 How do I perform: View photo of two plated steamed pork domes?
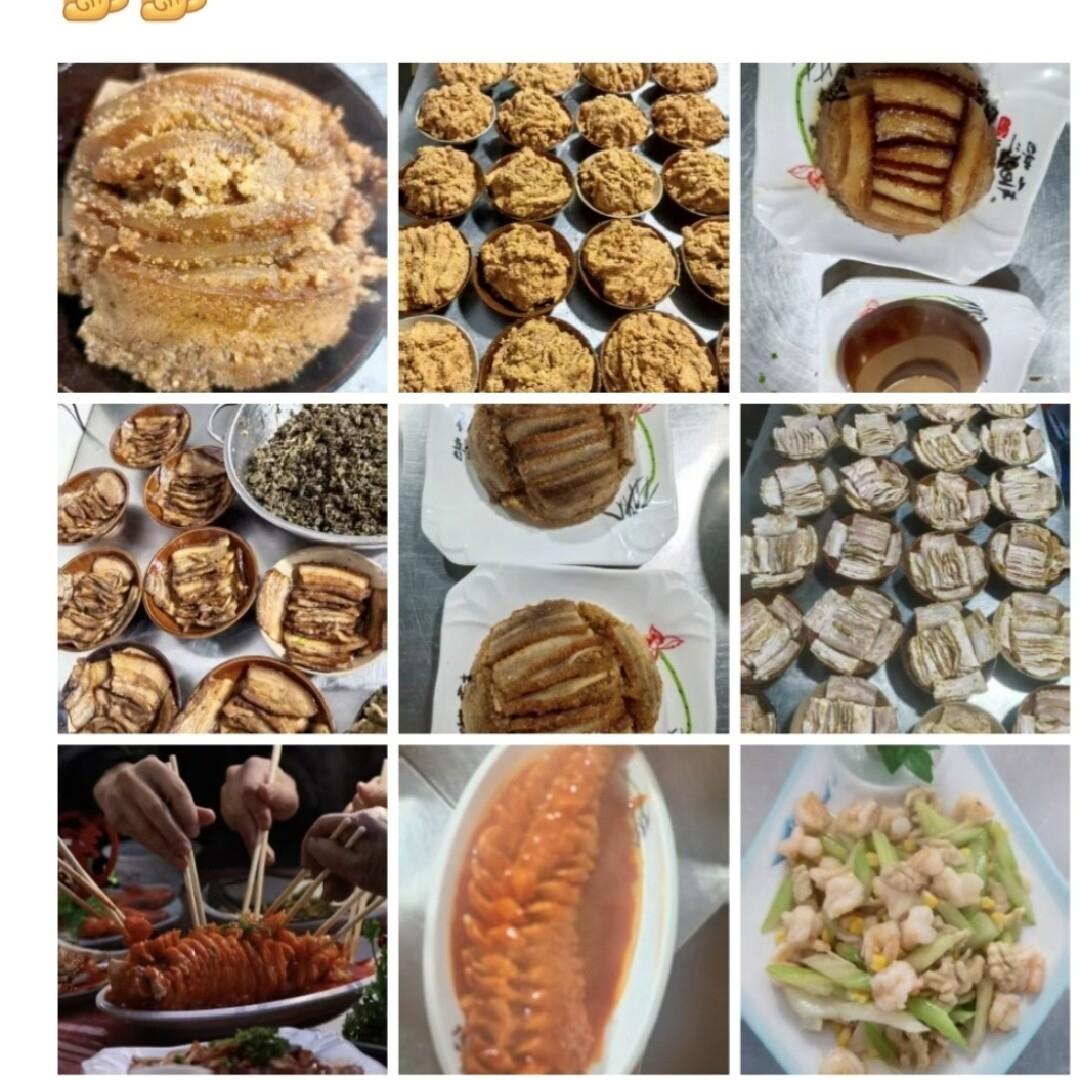(x=563, y=568)
